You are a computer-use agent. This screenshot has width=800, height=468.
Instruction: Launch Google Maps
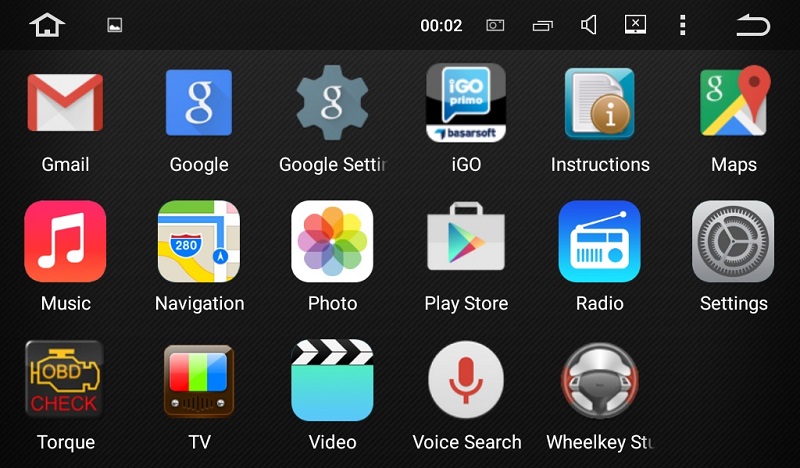click(733, 104)
